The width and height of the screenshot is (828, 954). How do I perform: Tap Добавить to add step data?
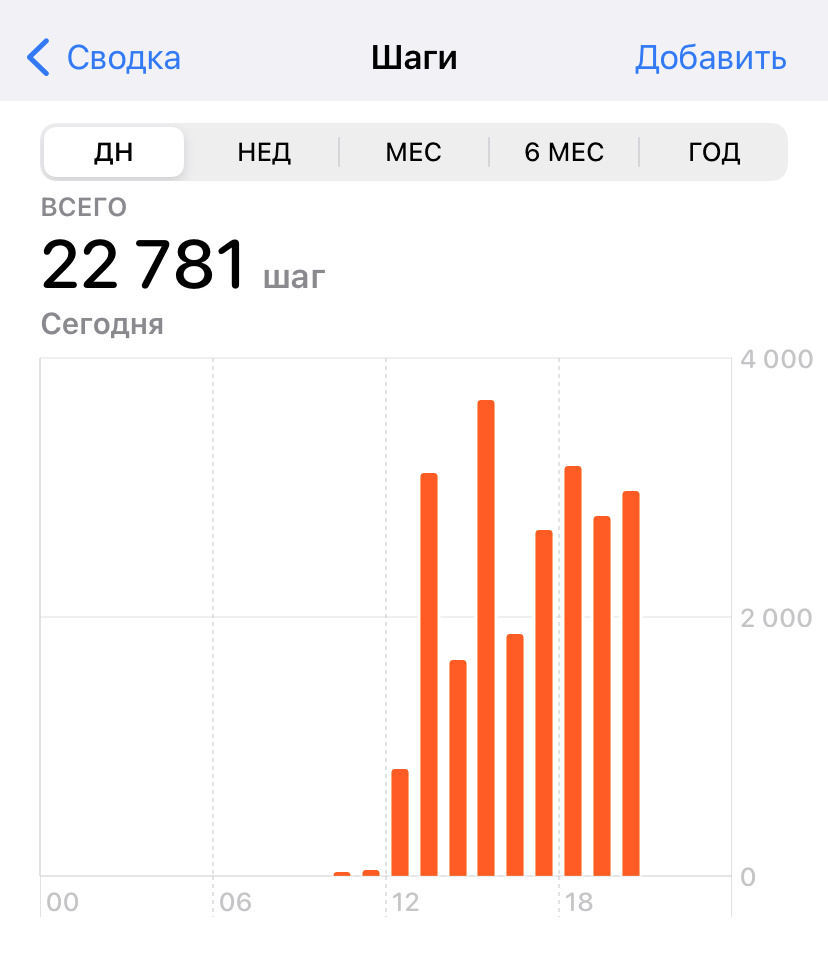[710, 58]
